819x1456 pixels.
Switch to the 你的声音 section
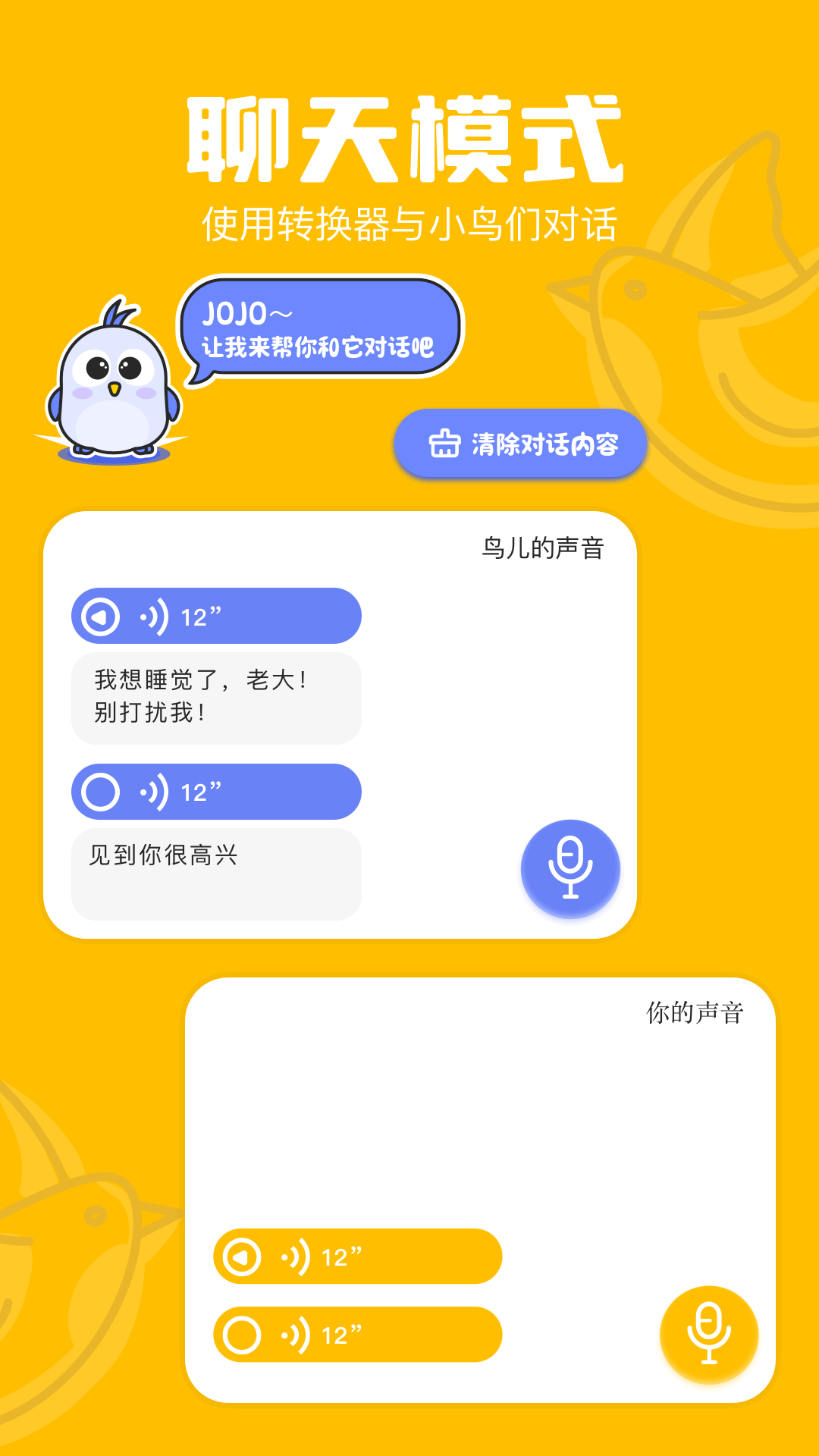click(693, 1012)
